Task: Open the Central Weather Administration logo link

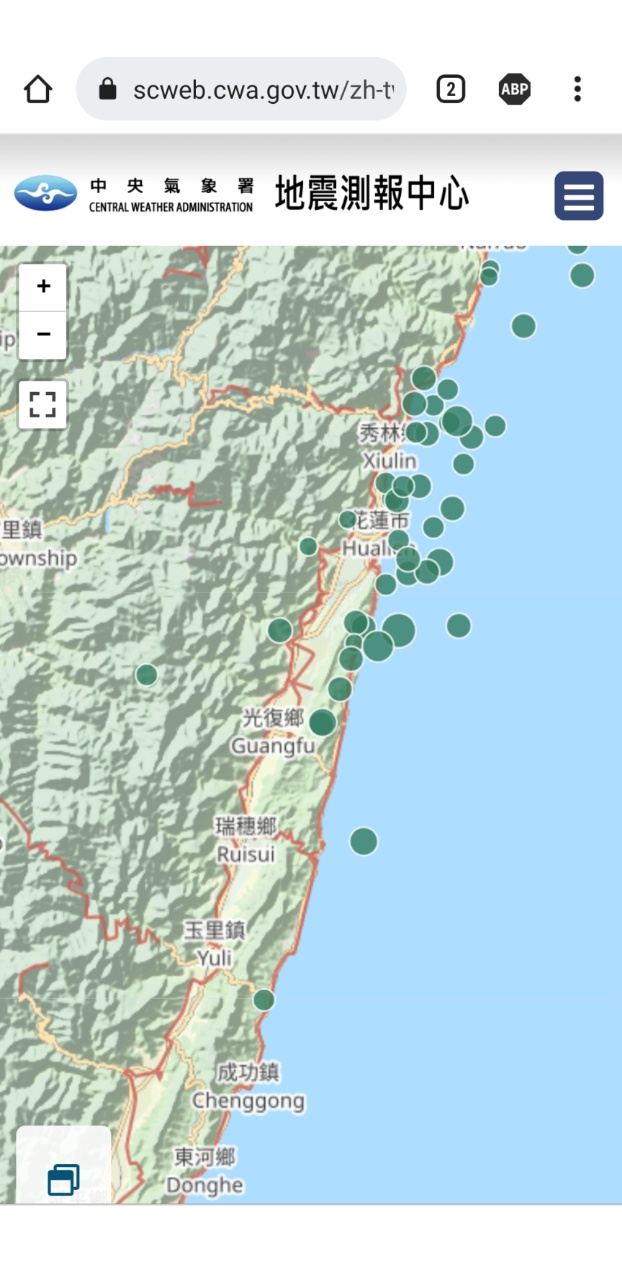Action: point(133,193)
